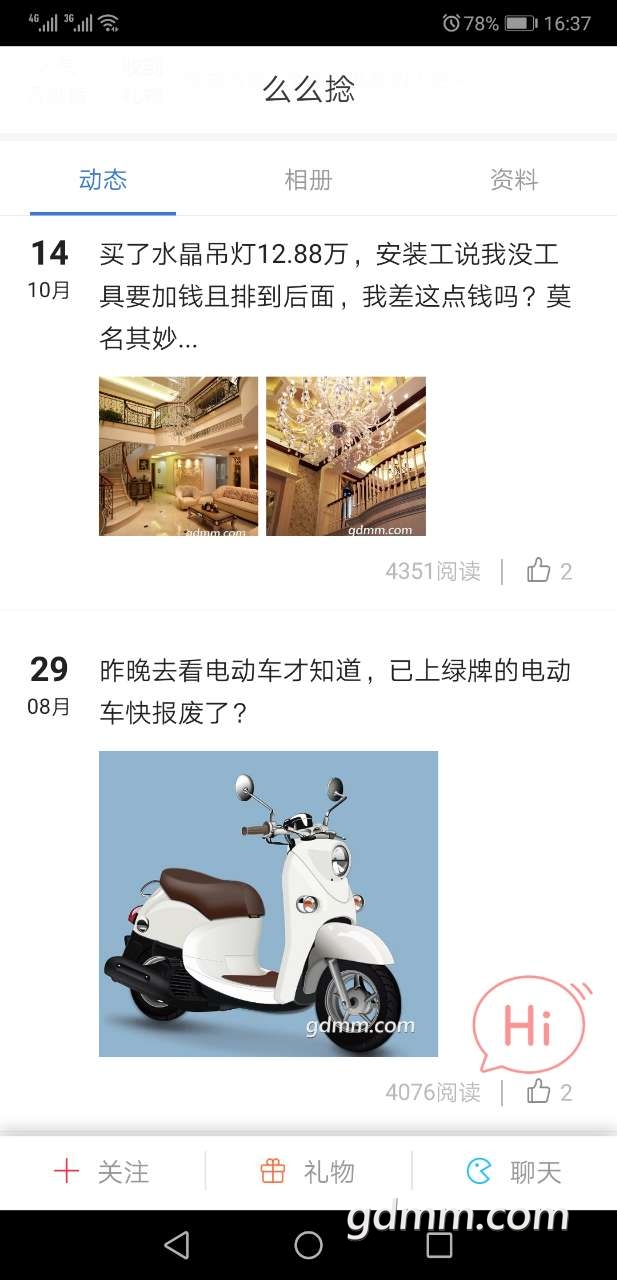Follow this user with 关注
The image size is (617, 1280).
click(x=102, y=1172)
